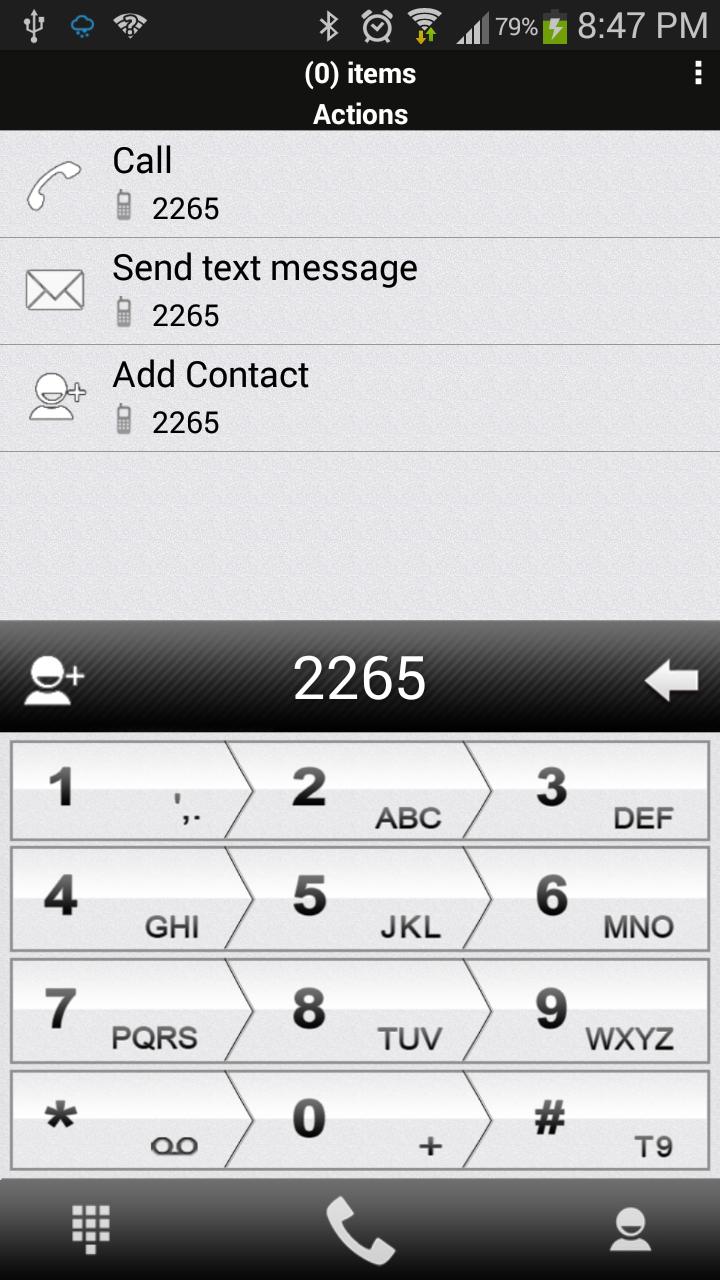Dial digit 2 ABC key
Image resolution: width=720 pixels, height=1280 pixels.
360,791
